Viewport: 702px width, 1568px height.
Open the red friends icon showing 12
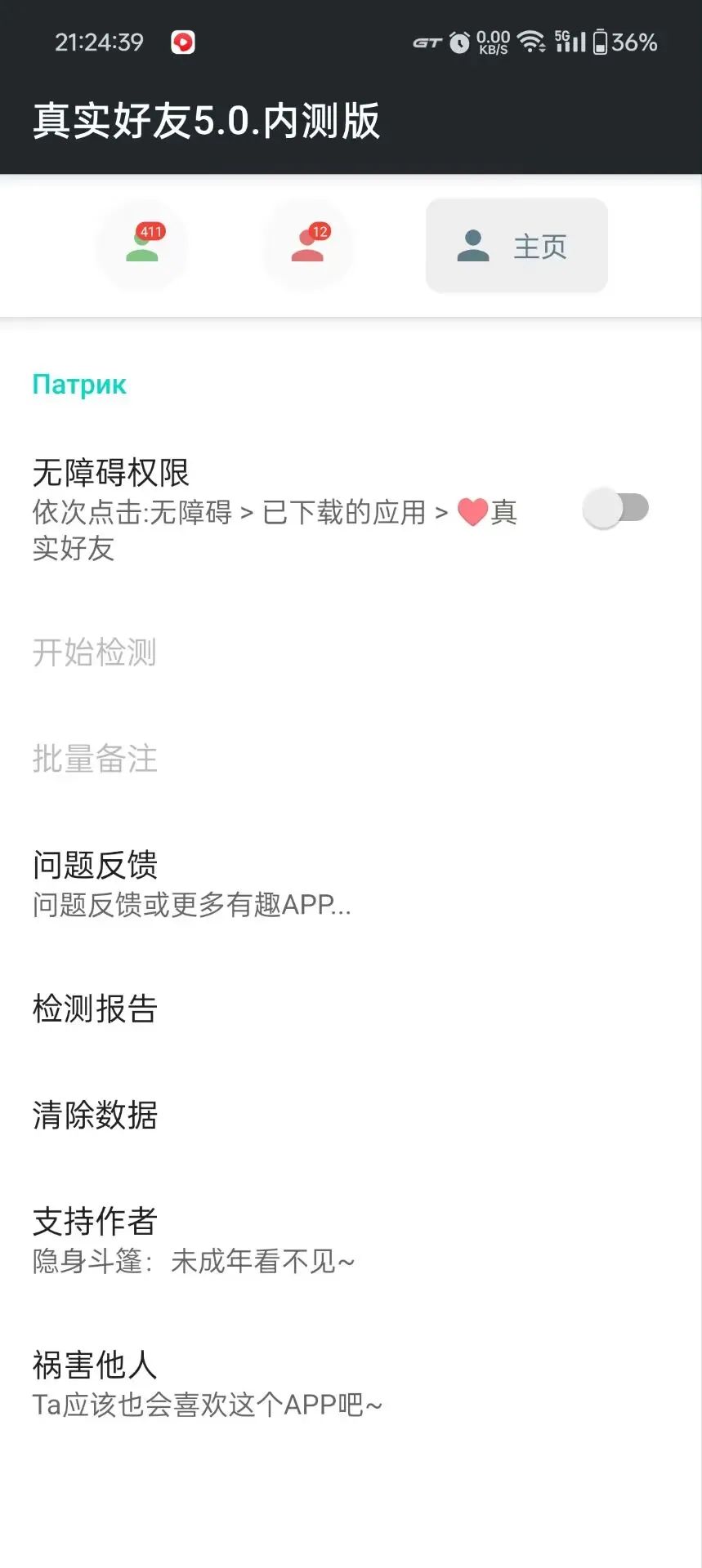point(306,246)
